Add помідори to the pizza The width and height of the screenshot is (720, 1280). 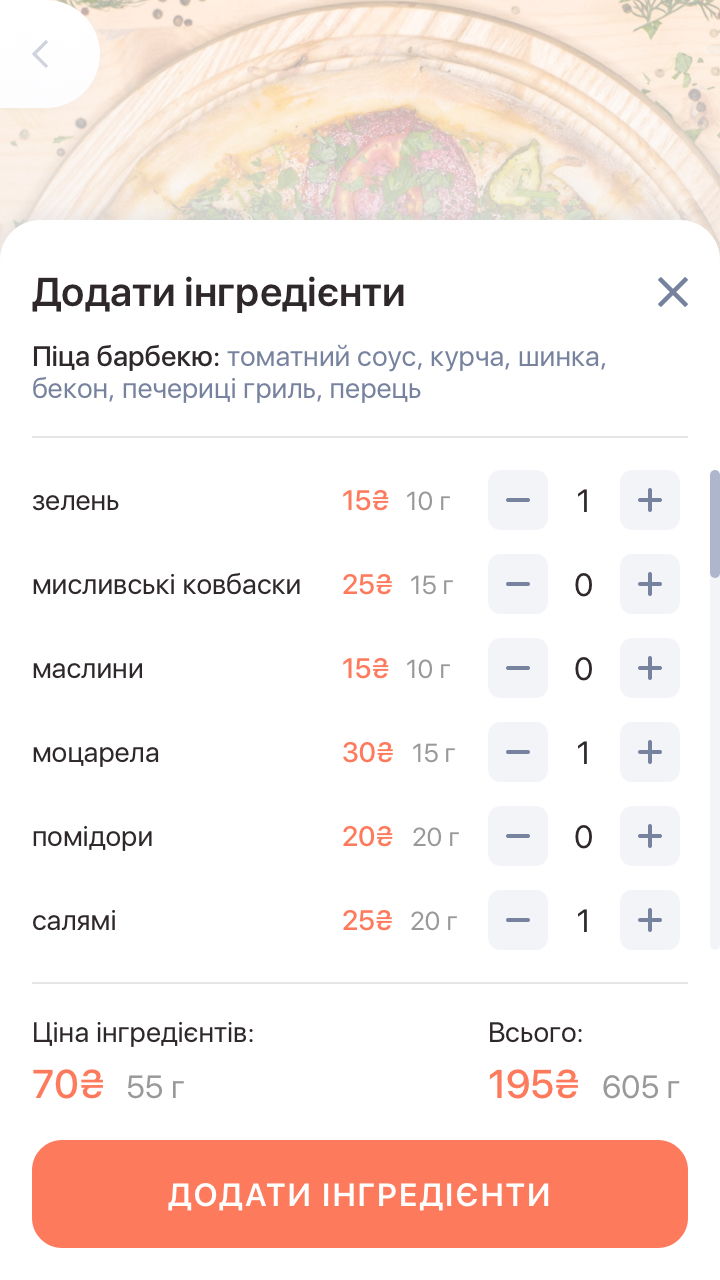[650, 836]
